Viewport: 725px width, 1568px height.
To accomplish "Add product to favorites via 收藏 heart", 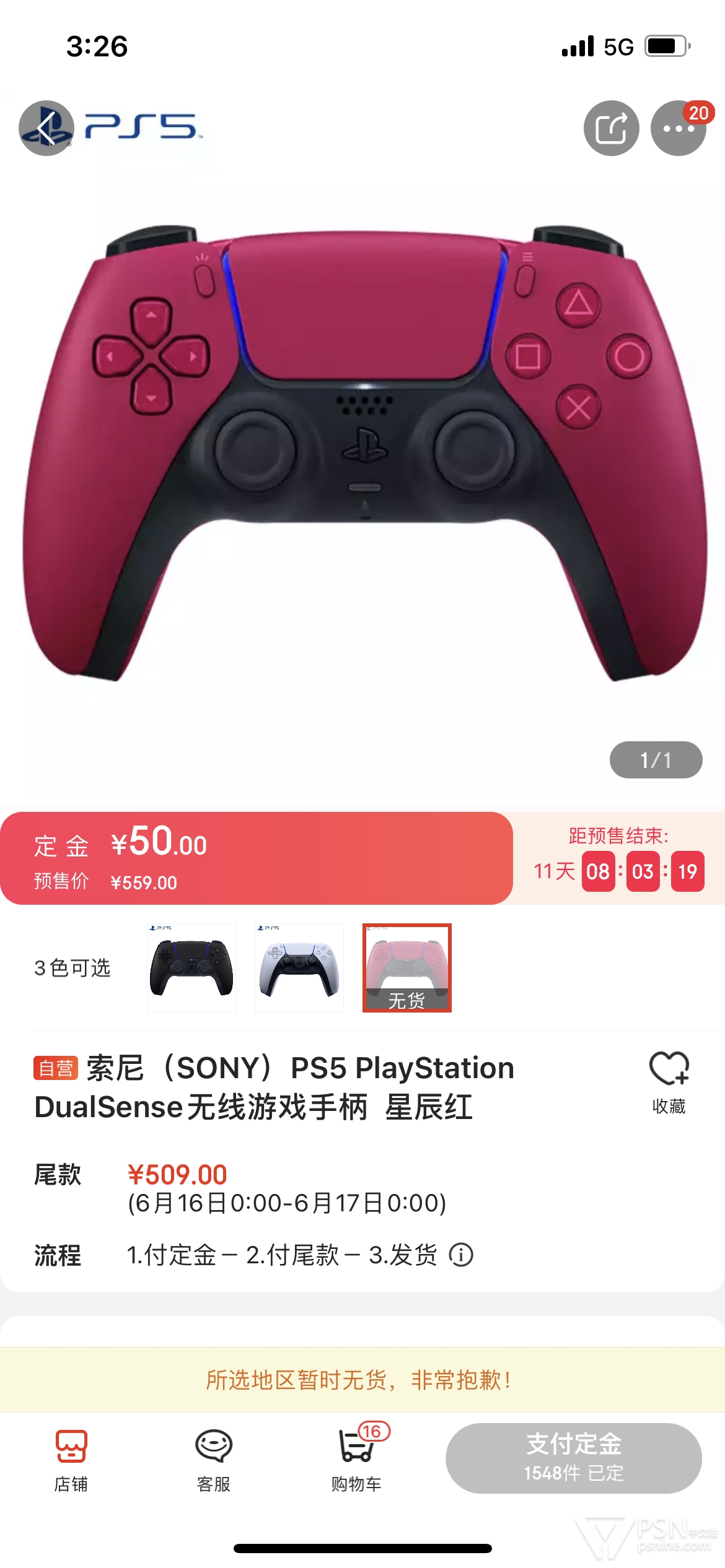I will point(669,1081).
